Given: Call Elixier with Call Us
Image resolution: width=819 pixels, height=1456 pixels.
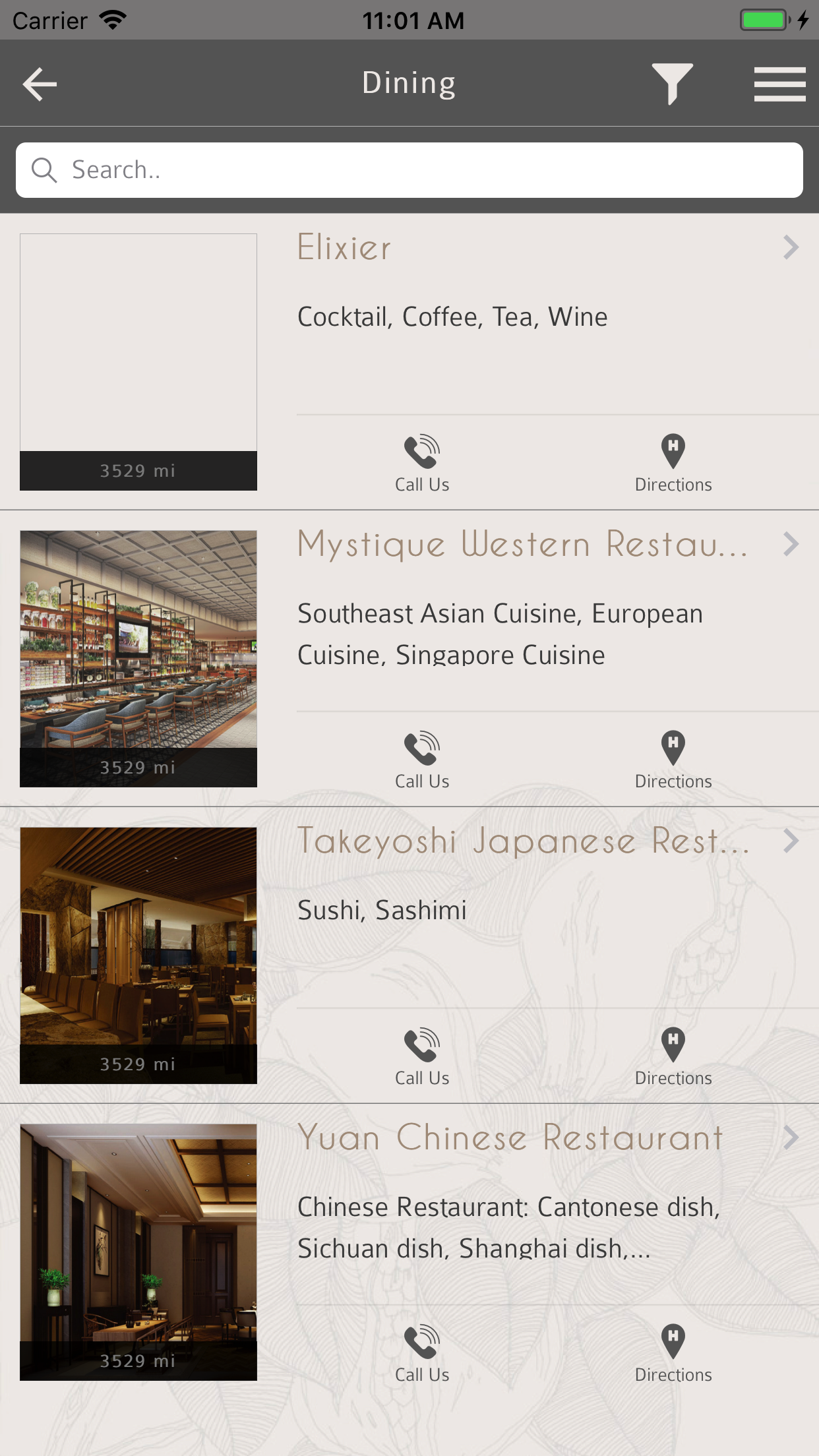Looking at the screenshot, I should click(422, 463).
